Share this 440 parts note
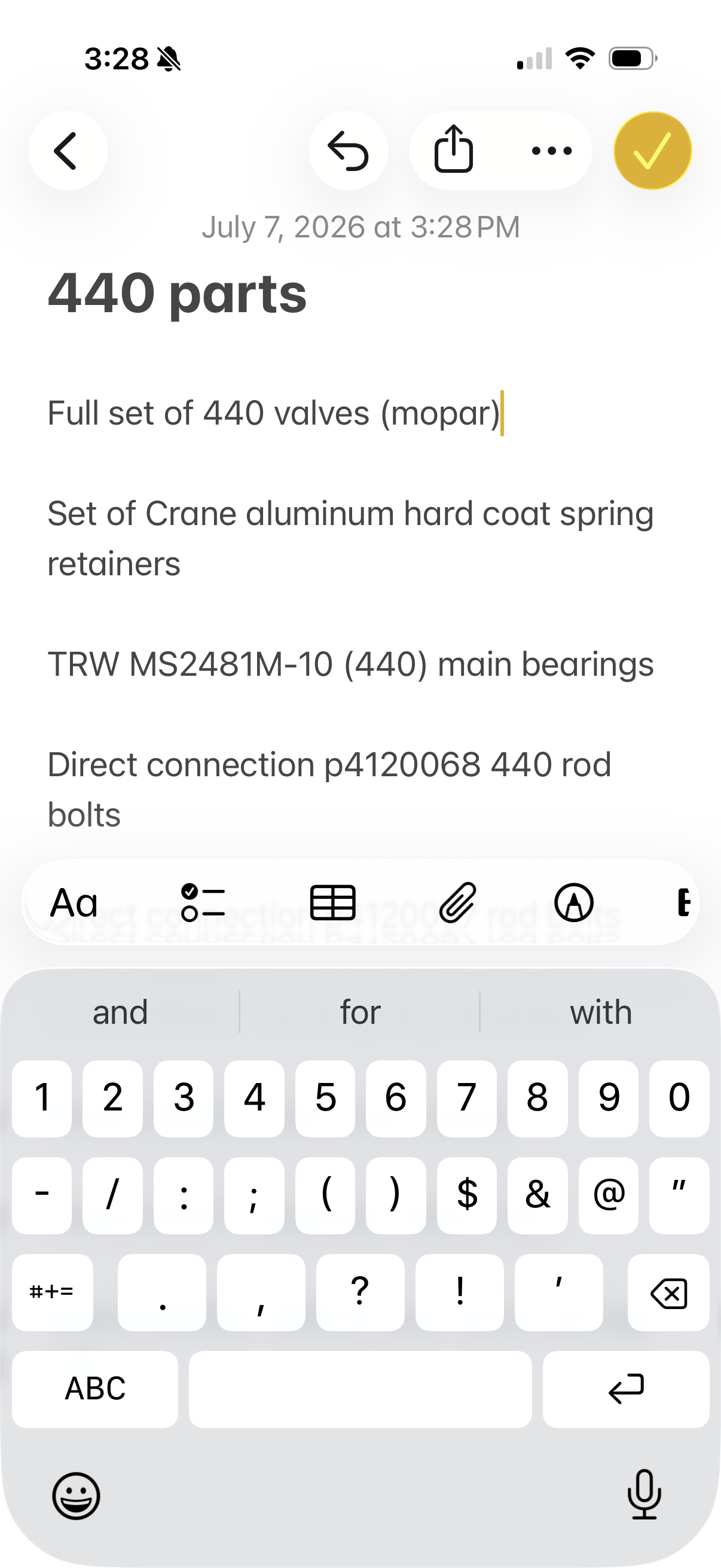Viewport: 721px width, 1568px height. tap(453, 150)
